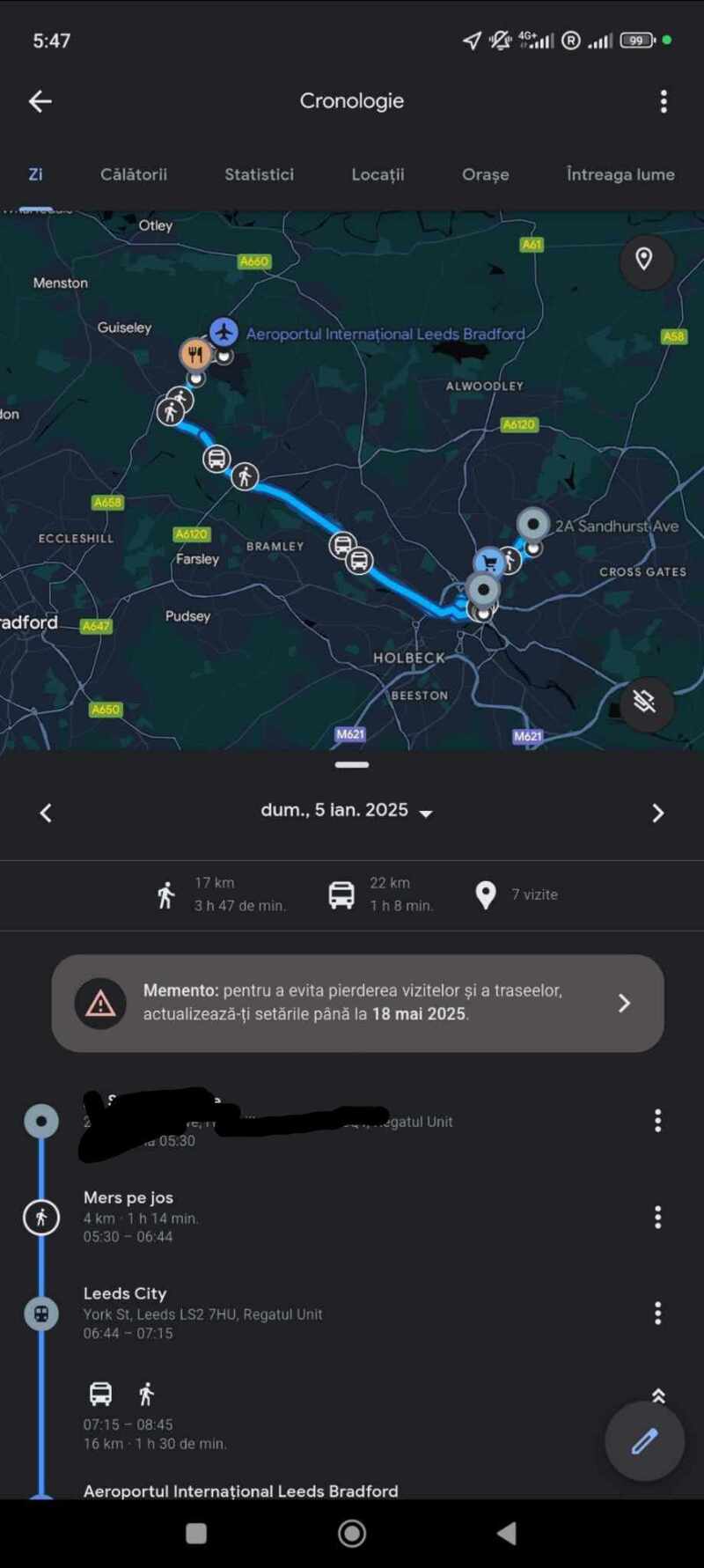Switch to the Statistici tab
The height and width of the screenshot is (1568, 704).
259,174
